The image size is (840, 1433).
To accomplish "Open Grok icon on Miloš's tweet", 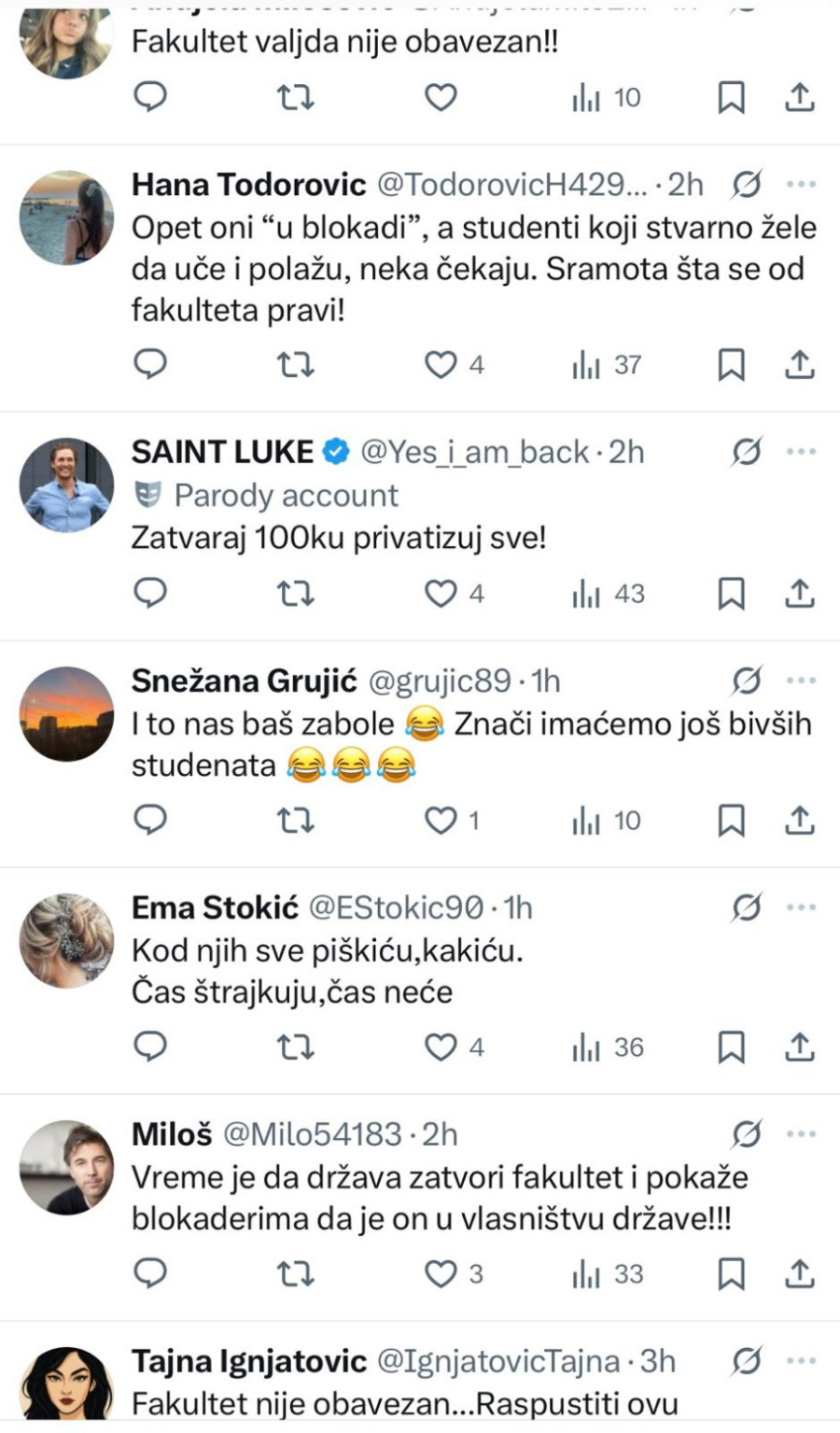I will tap(747, 1134).
